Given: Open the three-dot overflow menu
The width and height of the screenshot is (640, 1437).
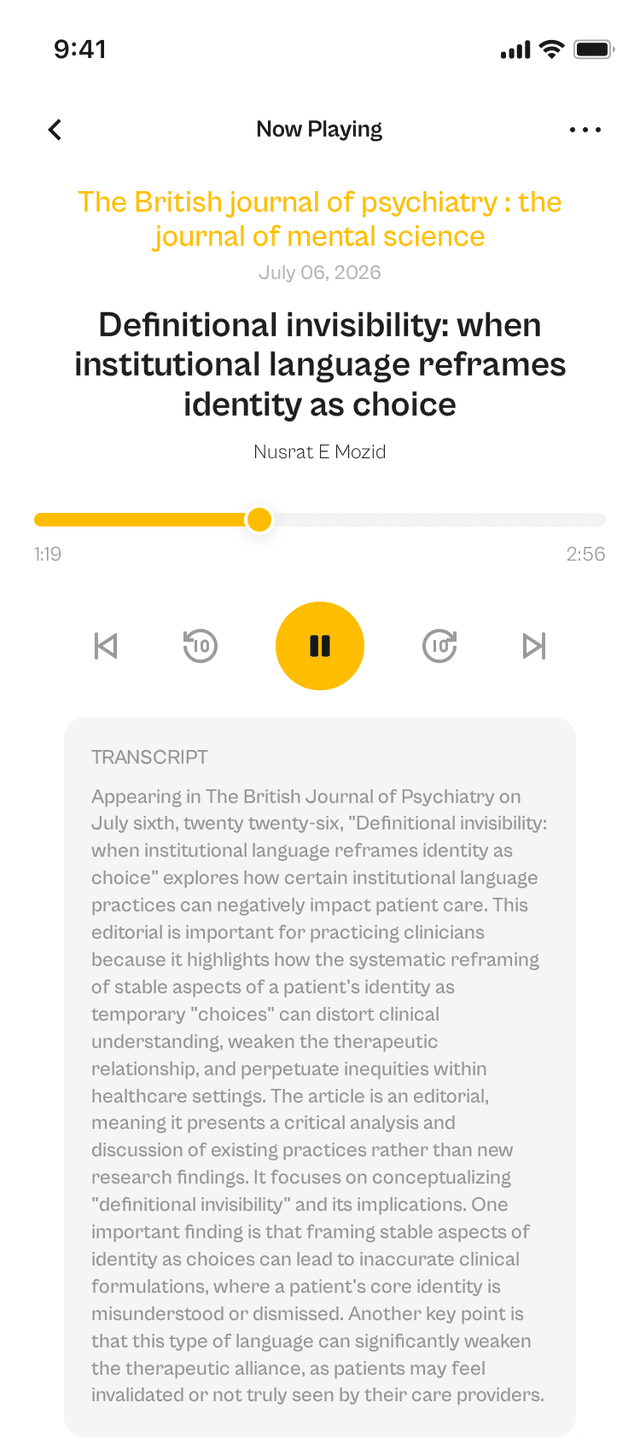Looking at the screenshot, I should pos(585,129).
